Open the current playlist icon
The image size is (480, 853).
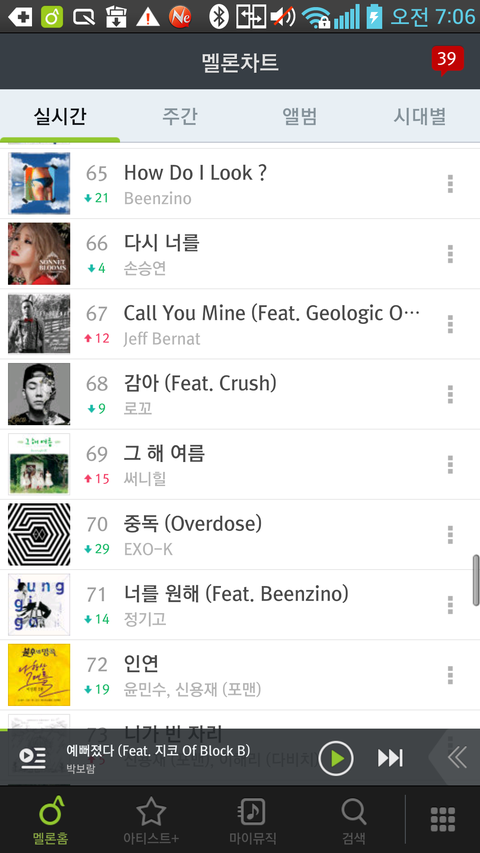(x=33, y=758)
